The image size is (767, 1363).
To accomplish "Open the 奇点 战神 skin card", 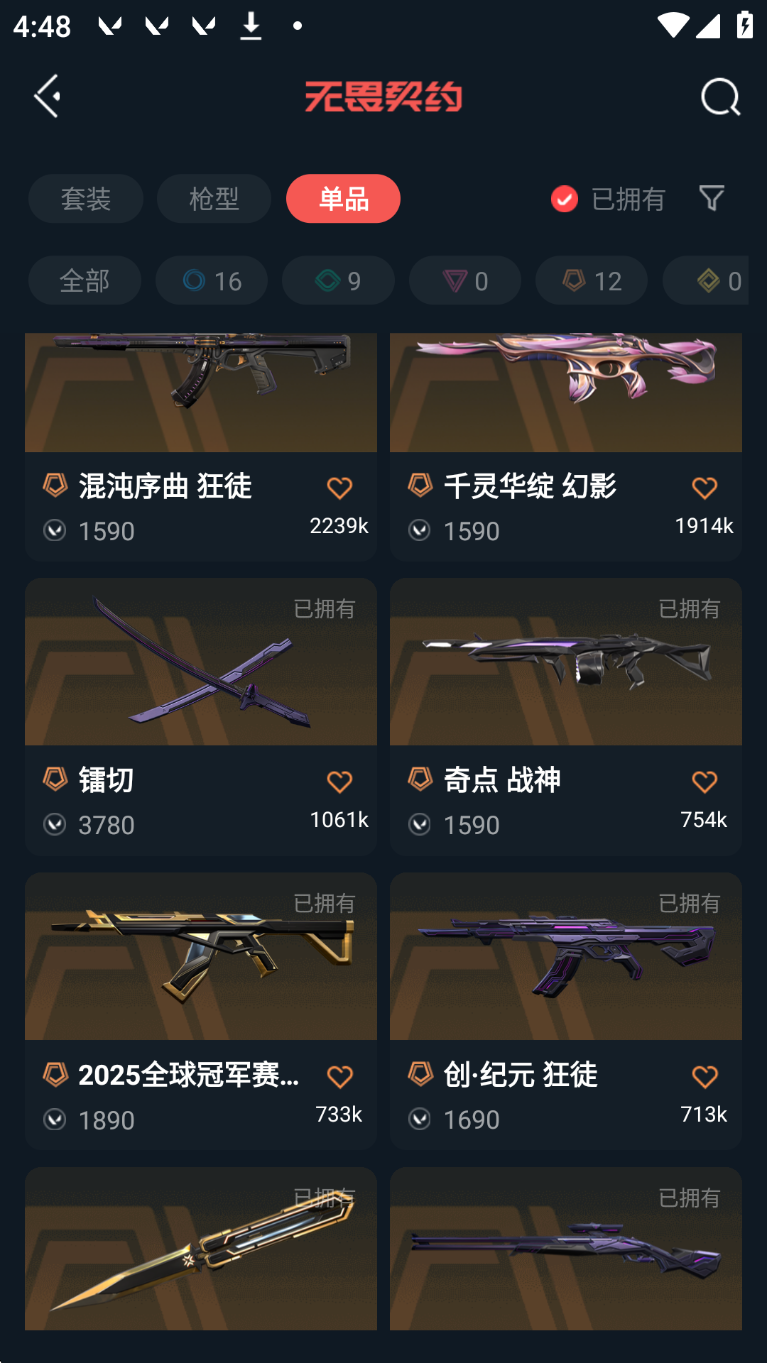I will coord(566,716).
